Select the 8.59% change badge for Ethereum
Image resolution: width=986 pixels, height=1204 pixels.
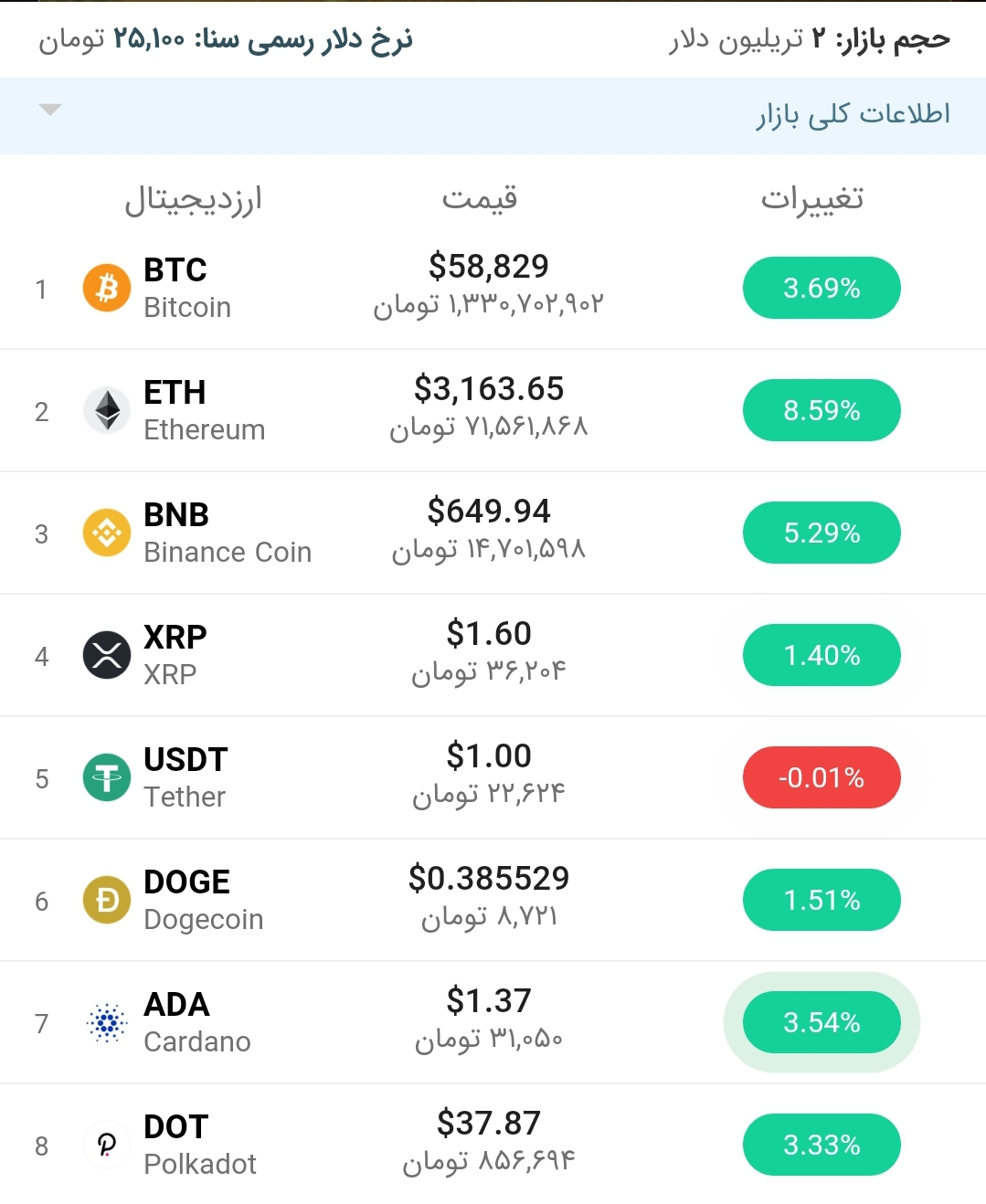pyautogui.click(x=821, y=410)
